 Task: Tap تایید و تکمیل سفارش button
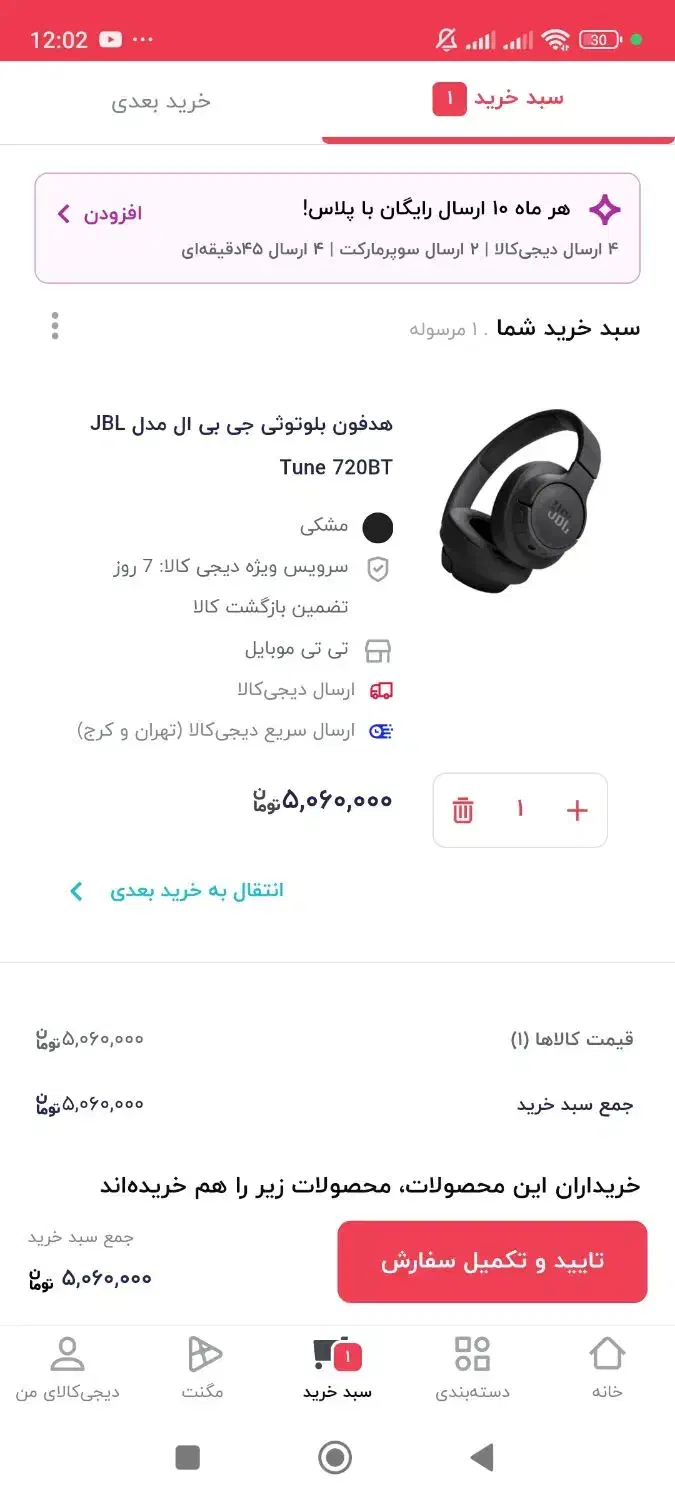click(492, 1261)
